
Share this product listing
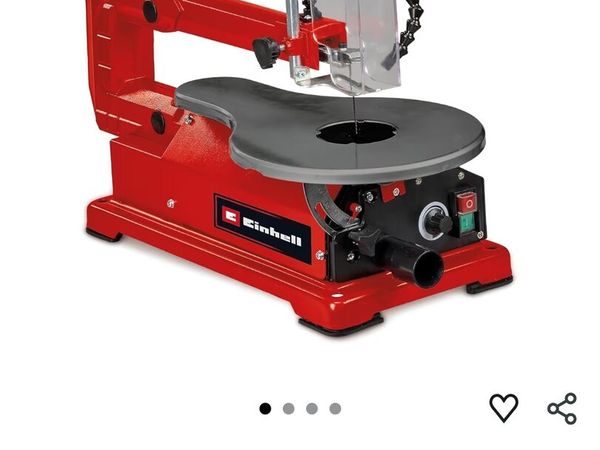562,408
